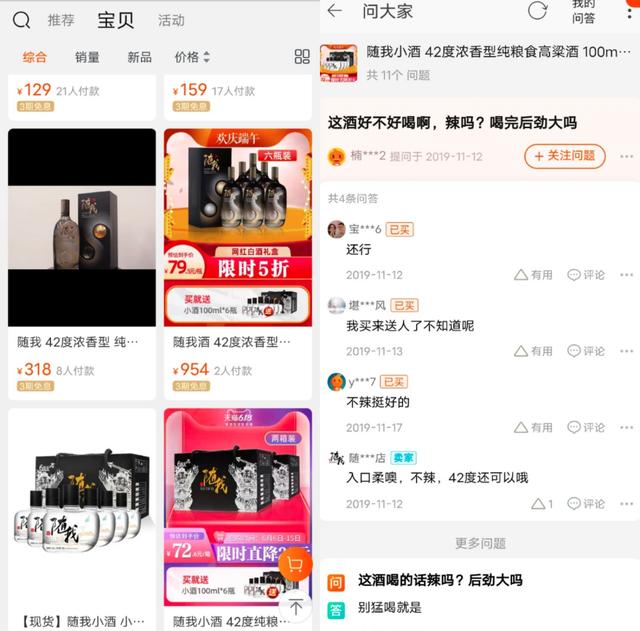Open the orange shopping cart button
This screenshot has width=640, height=631.
(294, 564)
